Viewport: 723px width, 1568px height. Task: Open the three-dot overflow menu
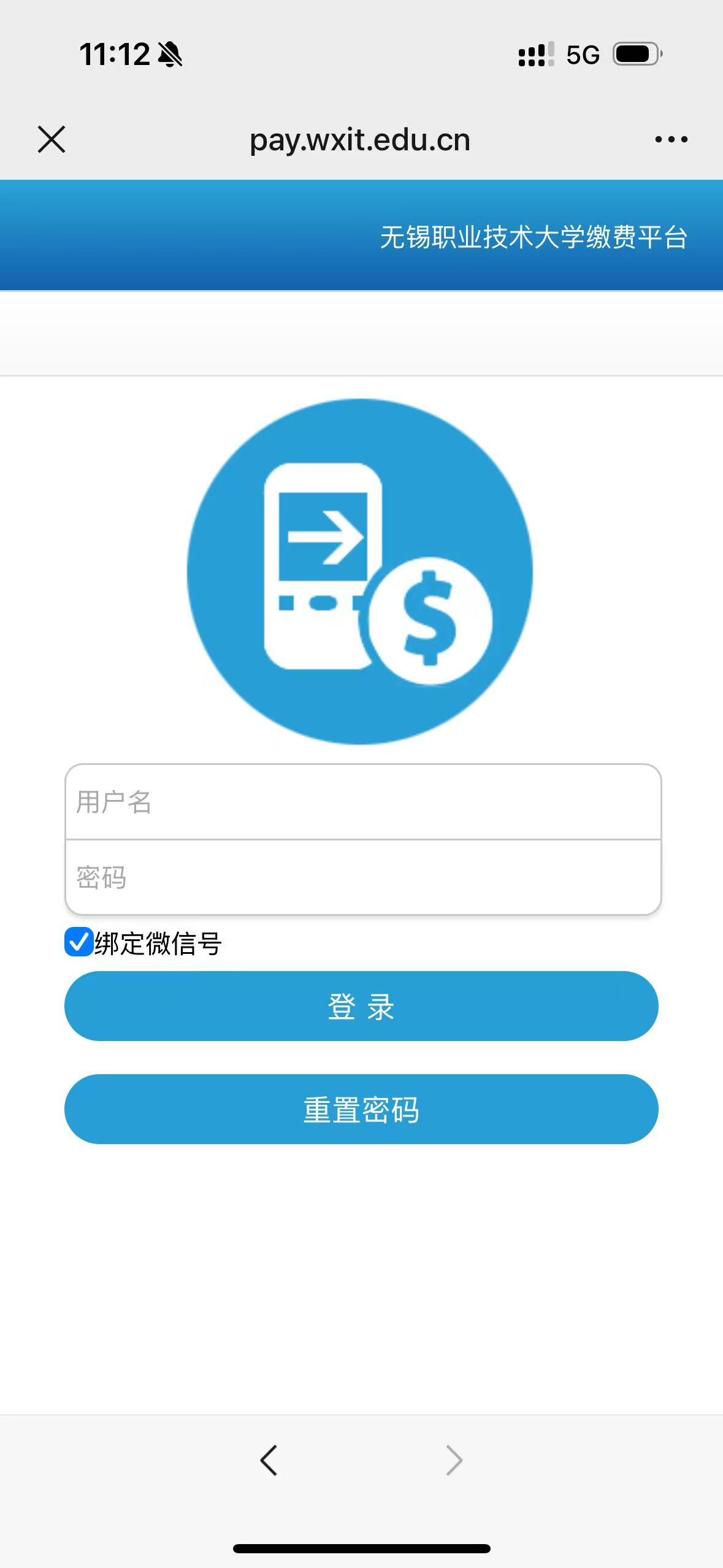click(671, 140)
